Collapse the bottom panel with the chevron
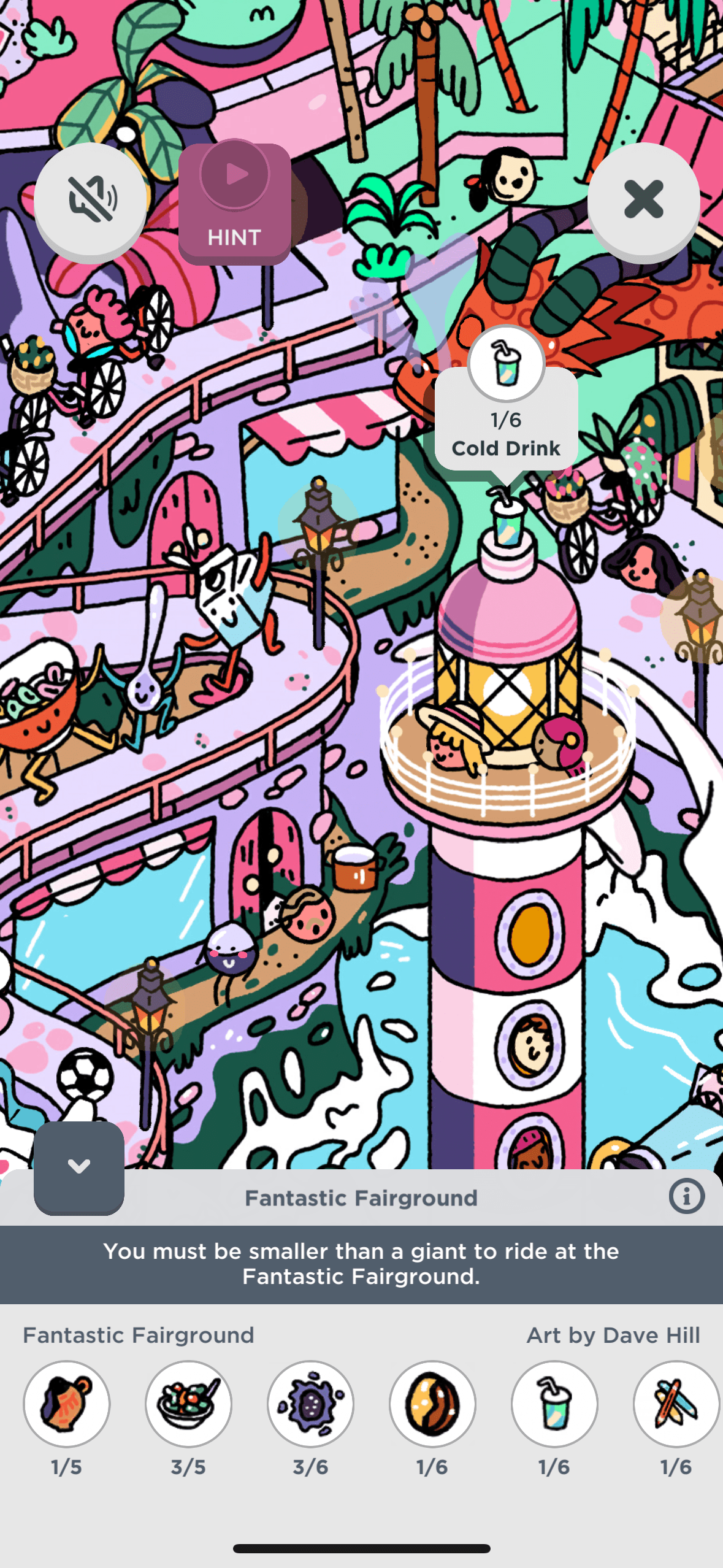The width and height of the screenshot is (723, 1568). pos(79,1167)
